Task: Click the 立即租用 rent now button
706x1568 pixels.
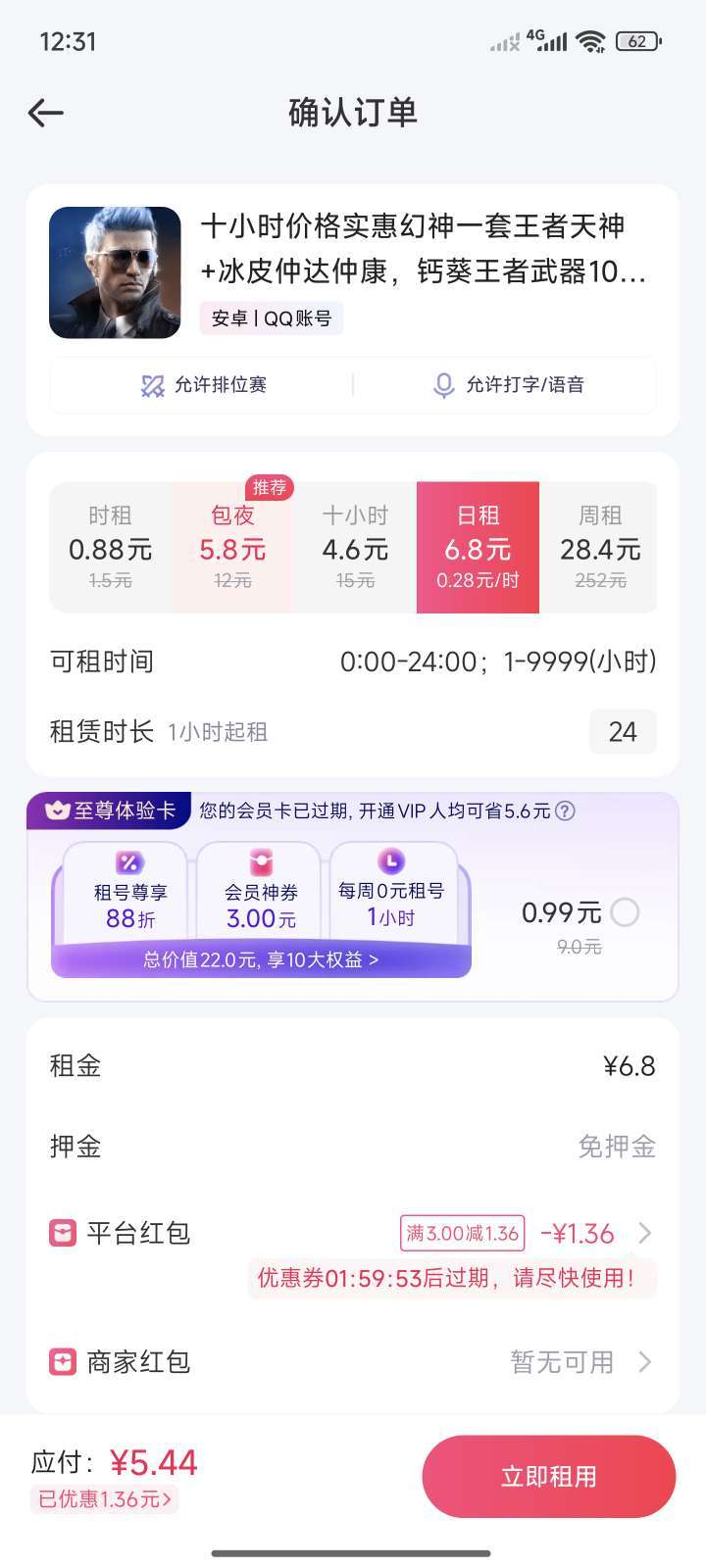Action: (548, 1477)
